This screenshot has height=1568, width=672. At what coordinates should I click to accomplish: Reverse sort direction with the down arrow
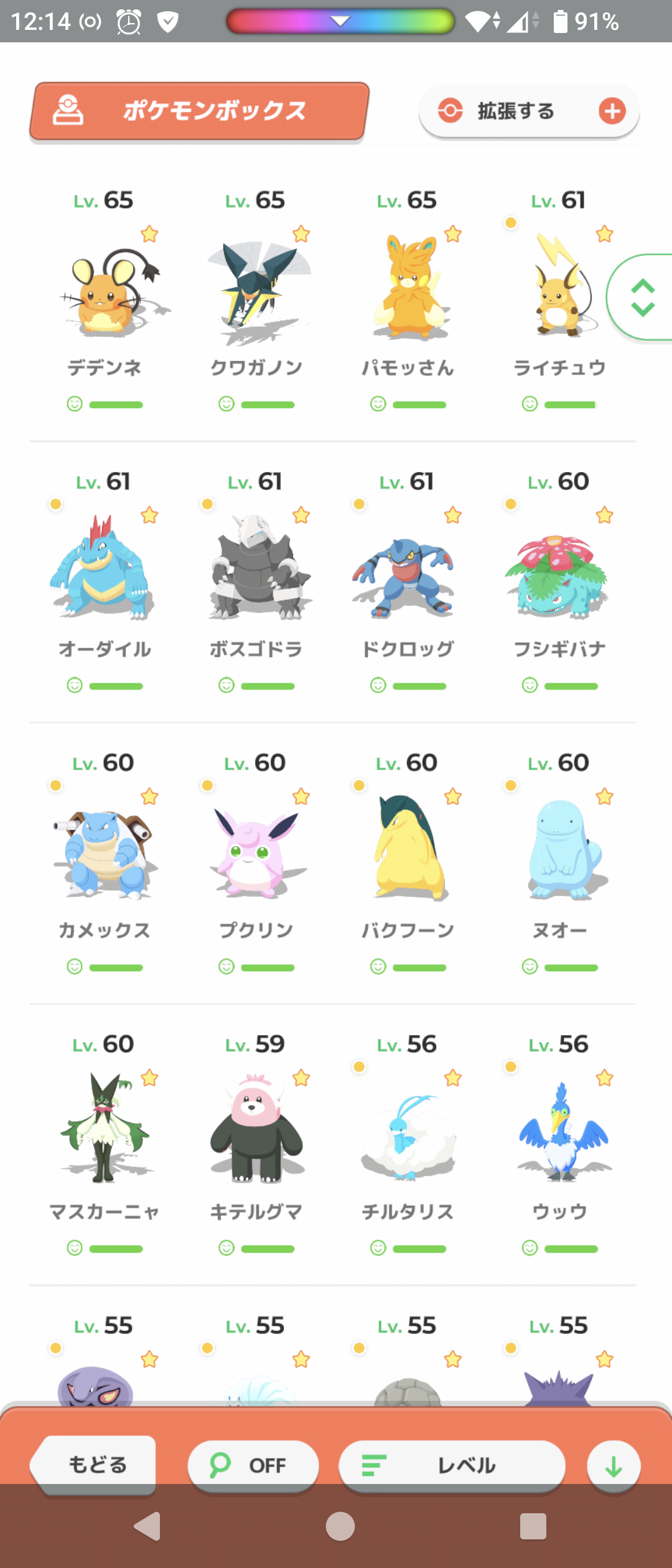(614, 1467)
